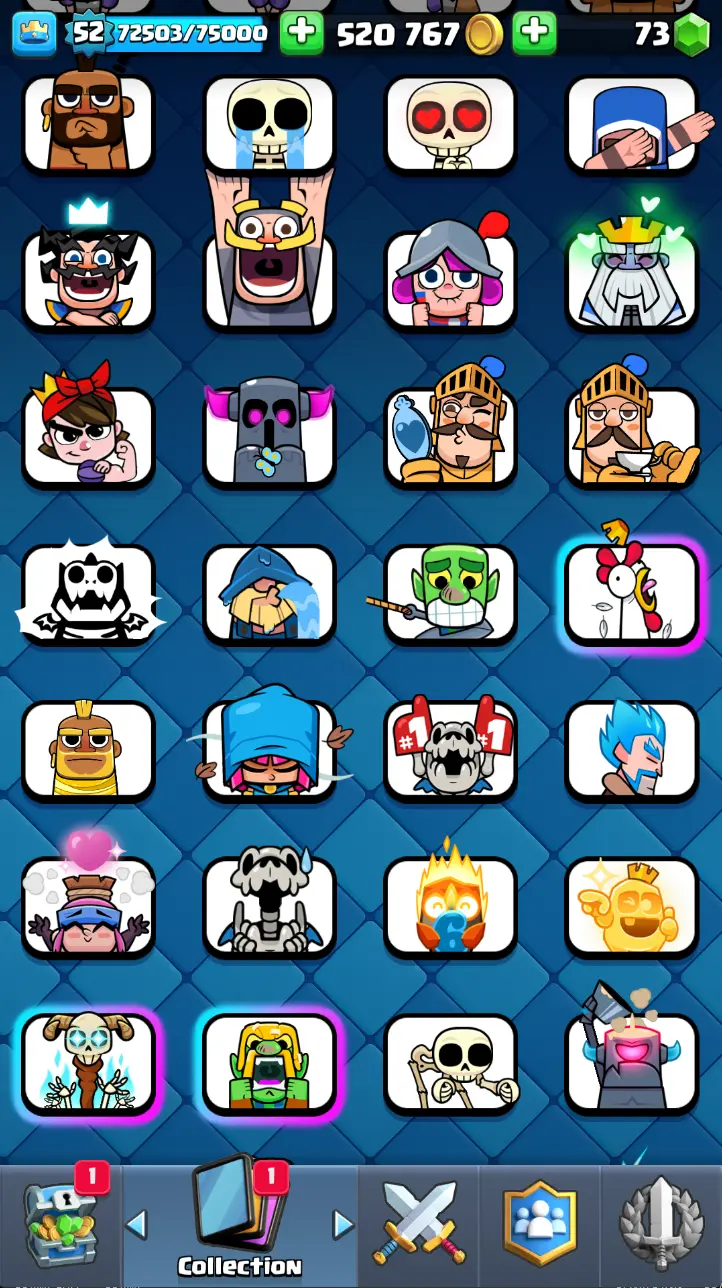Tap the left arrow beside Collection
This screenshot has height=1288, width=722.
tap(137, 1224)
